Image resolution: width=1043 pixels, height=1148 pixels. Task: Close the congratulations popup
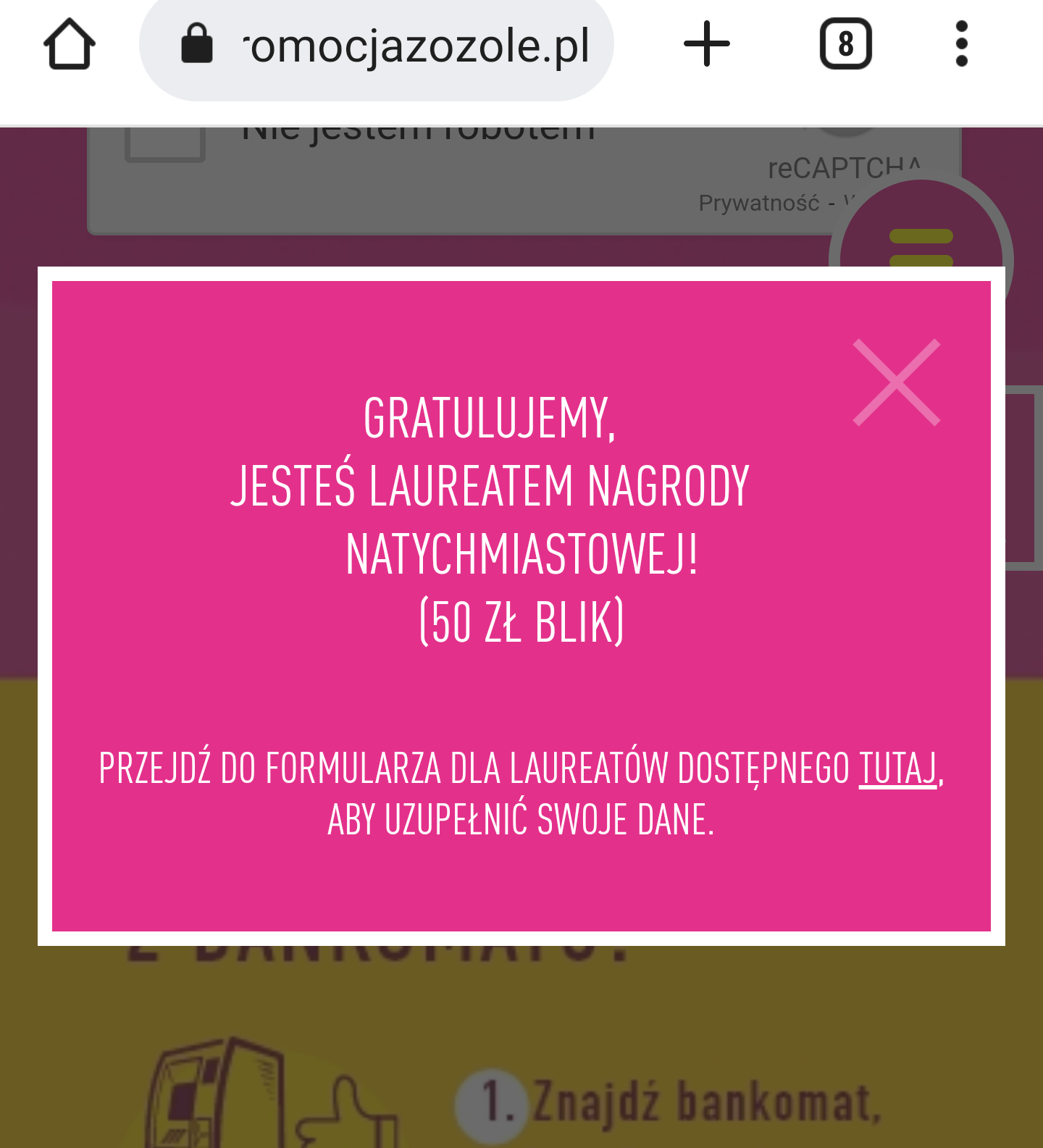coord(896,382)
